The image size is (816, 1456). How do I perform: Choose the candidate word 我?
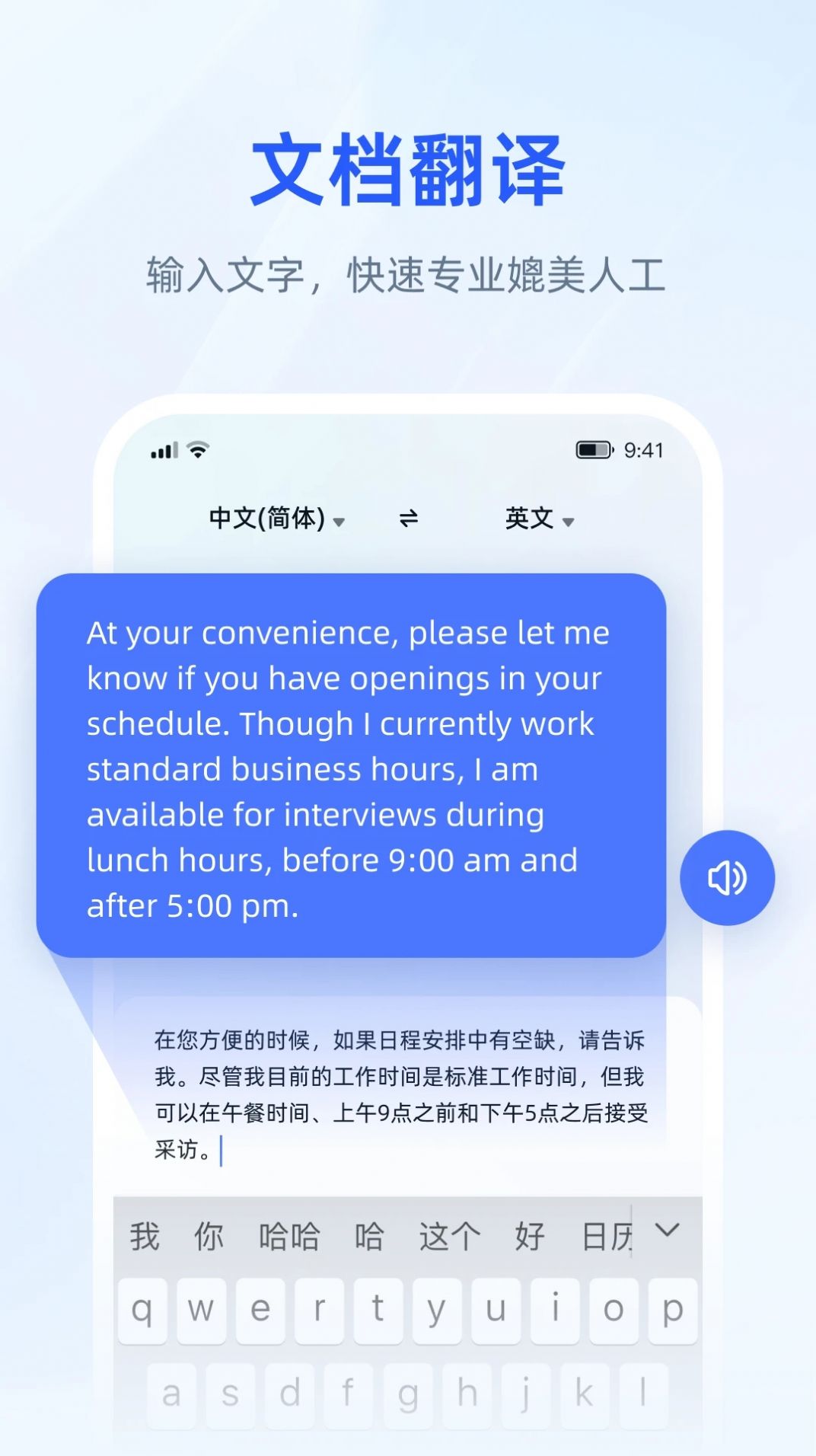(x=145, y=1234)
